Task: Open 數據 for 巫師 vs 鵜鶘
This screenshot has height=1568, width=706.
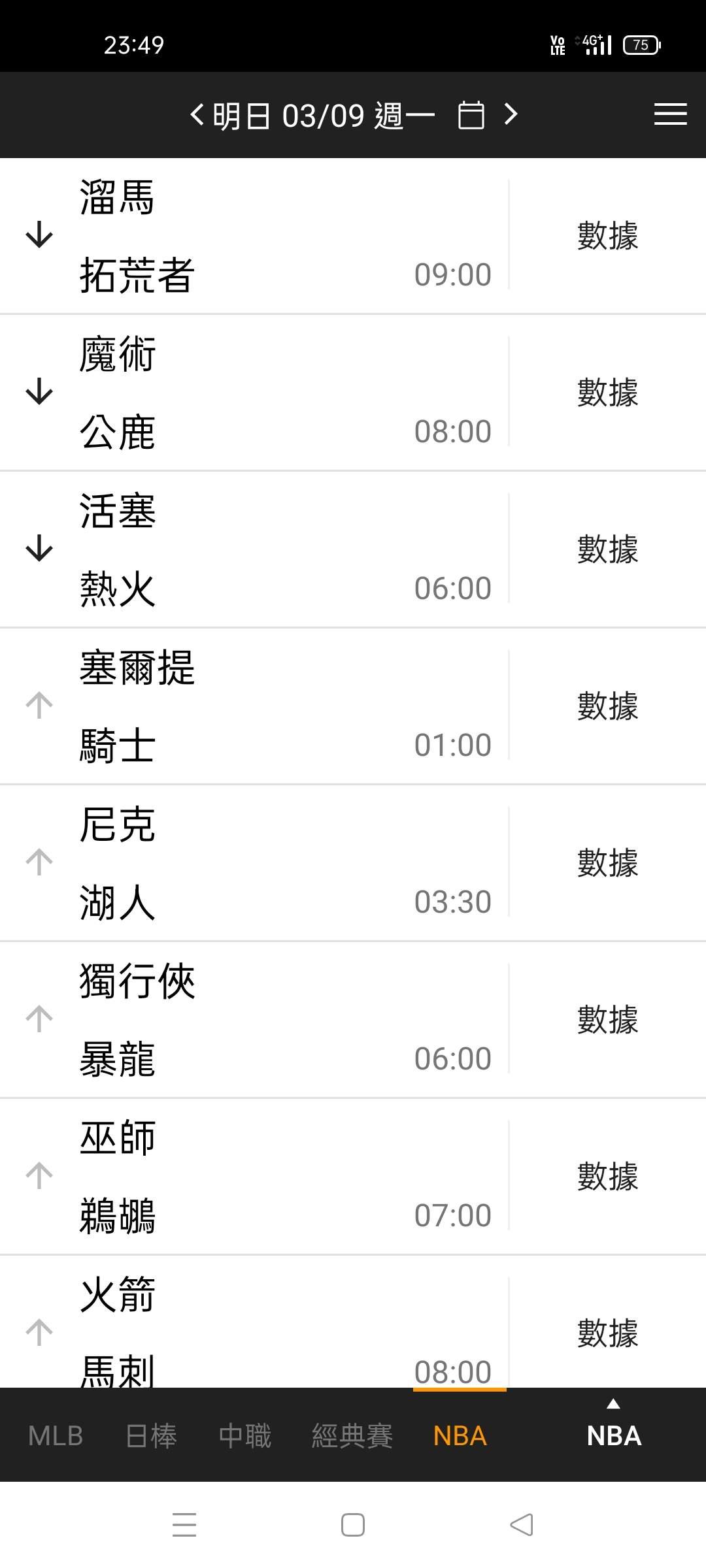Action: pyautogui.click(x=607, y=1177)
